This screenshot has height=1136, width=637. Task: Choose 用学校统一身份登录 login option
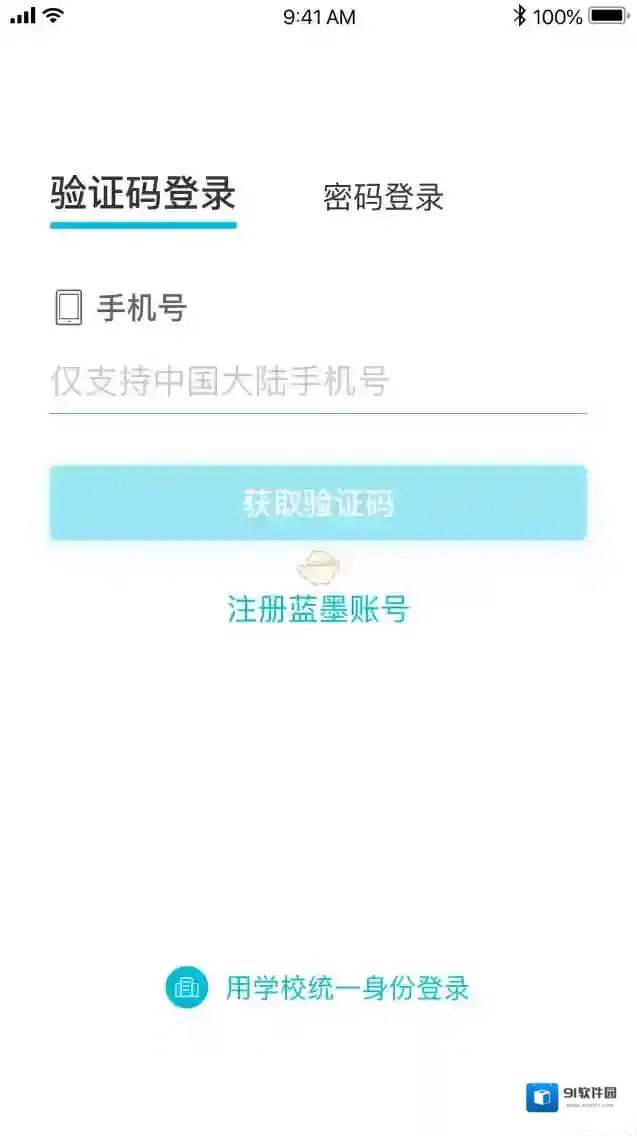[x=318, y=988]
